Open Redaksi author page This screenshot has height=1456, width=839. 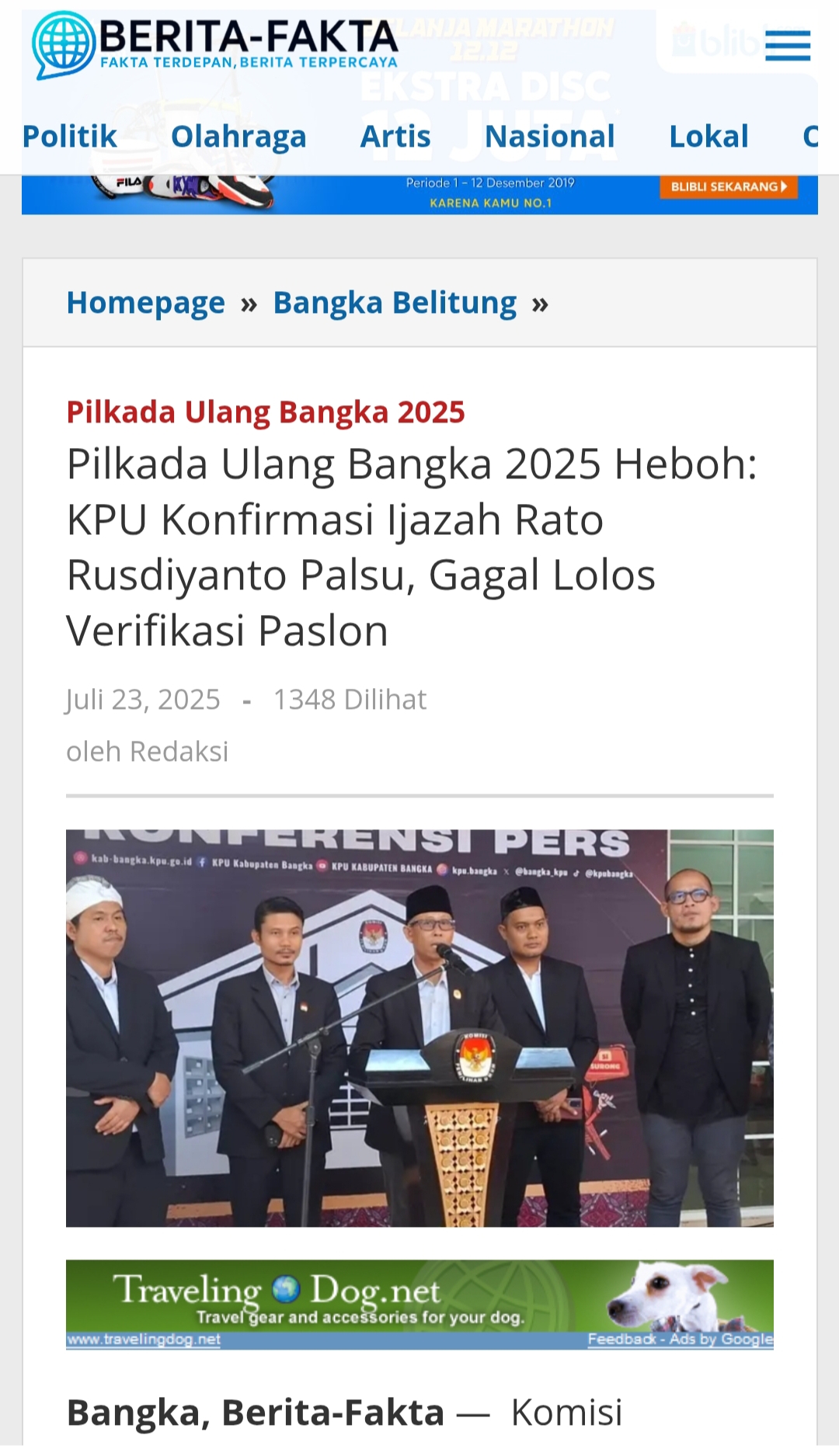pyautogui.click(x=179, y=752)
